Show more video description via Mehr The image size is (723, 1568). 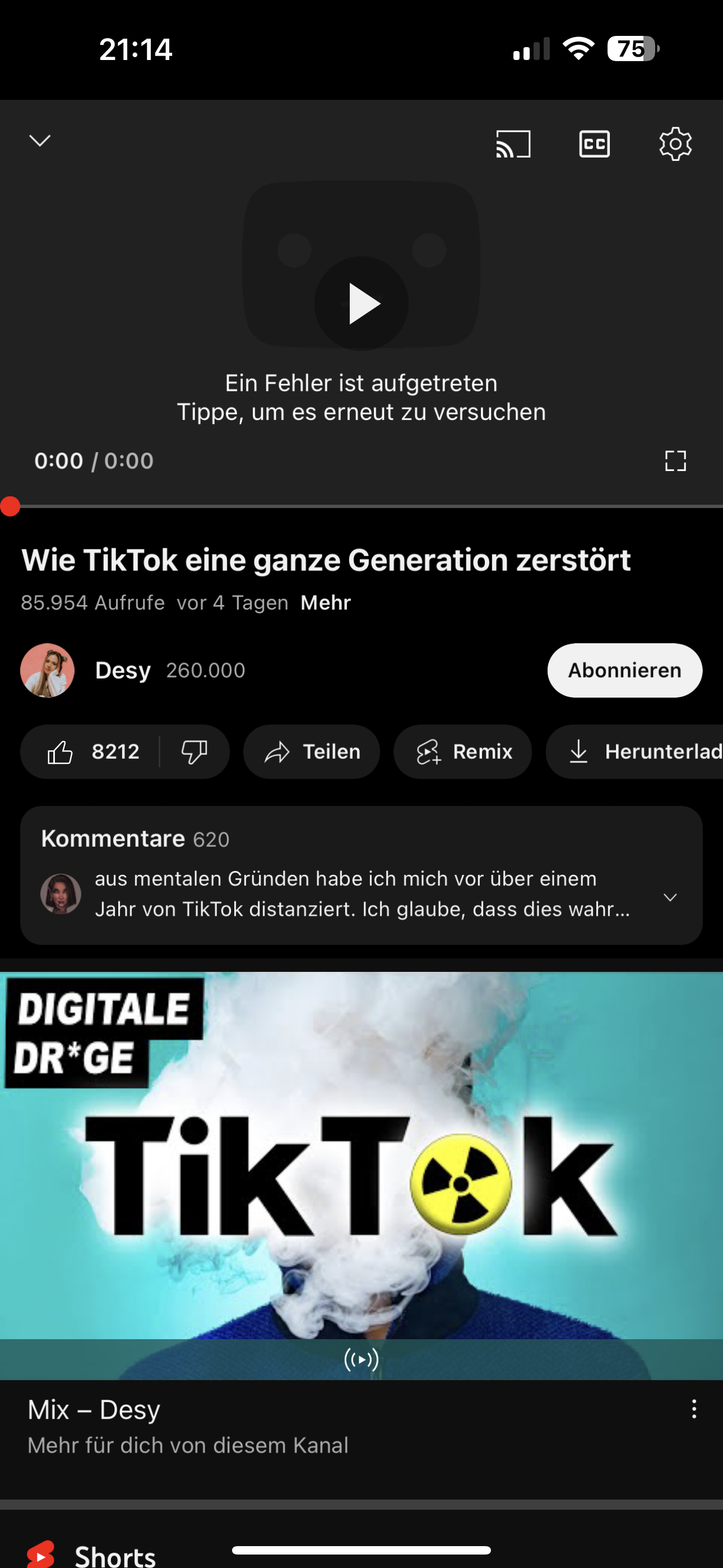[326, 603]
